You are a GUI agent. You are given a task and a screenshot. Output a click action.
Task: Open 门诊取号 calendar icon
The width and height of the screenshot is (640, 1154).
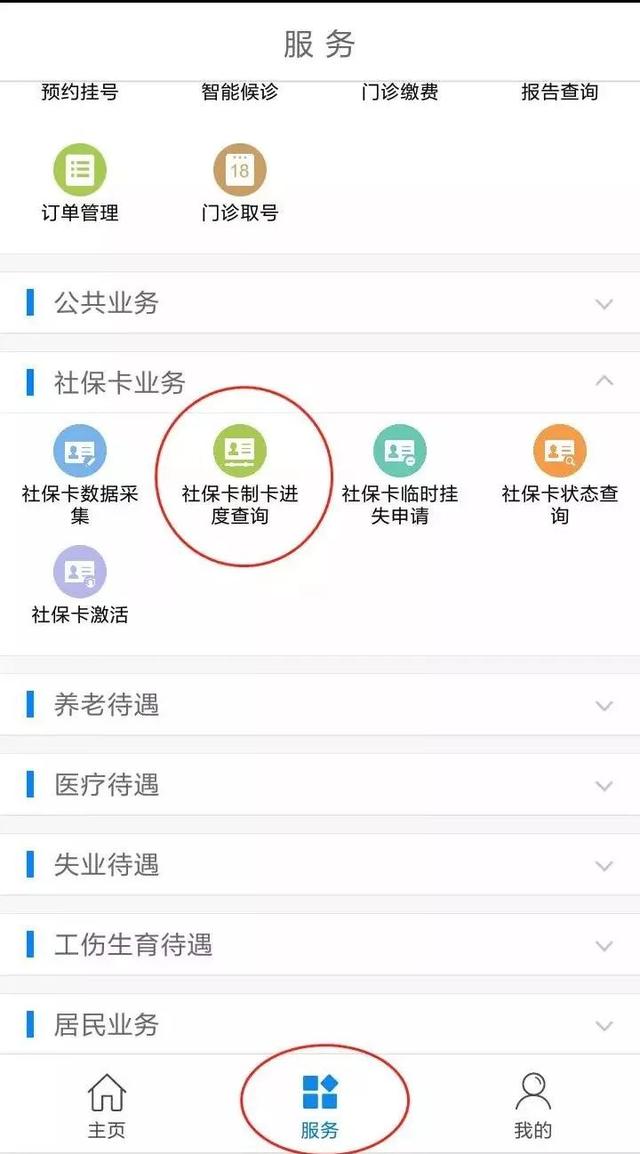coord(240,170)
